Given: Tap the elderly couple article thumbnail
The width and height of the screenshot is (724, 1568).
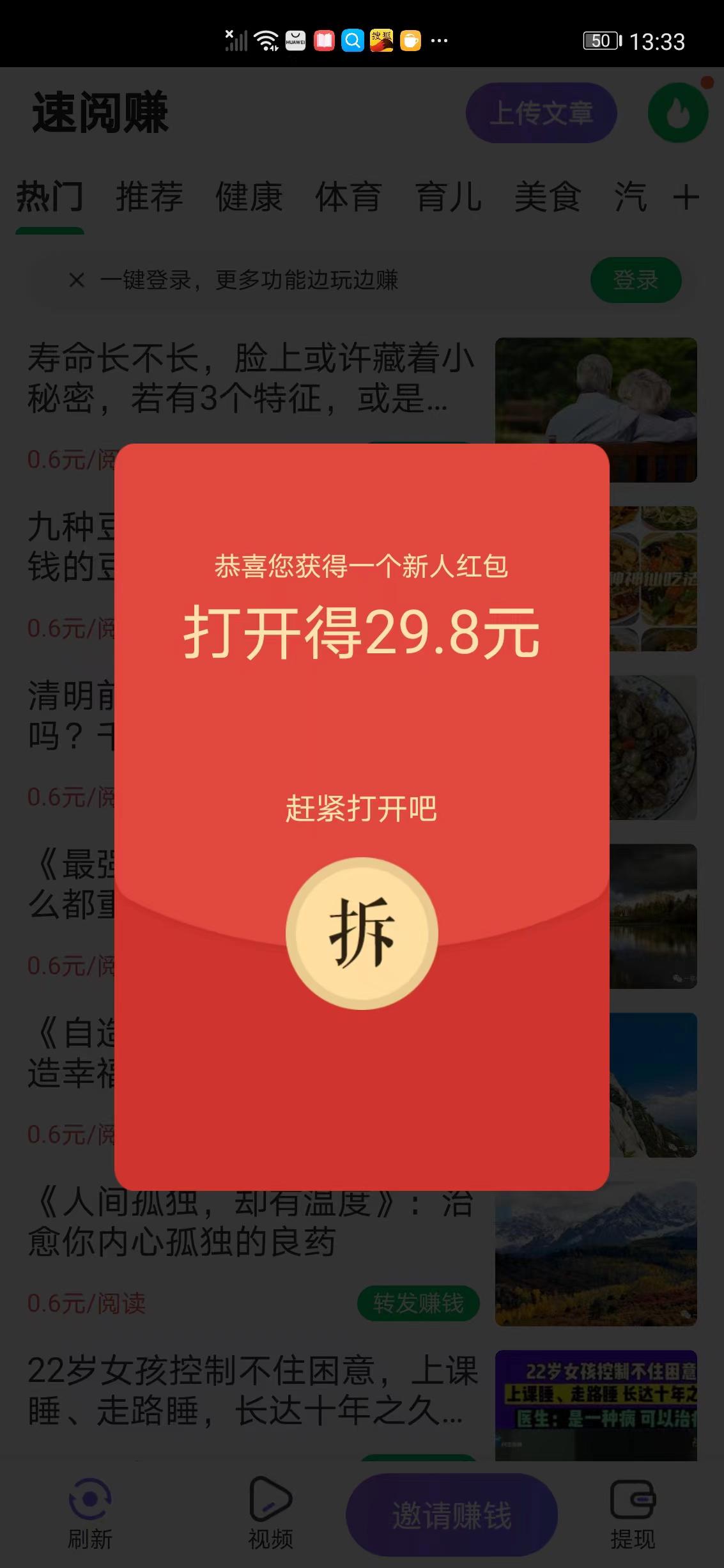Looking at the screenshot, I should point(596,410).
